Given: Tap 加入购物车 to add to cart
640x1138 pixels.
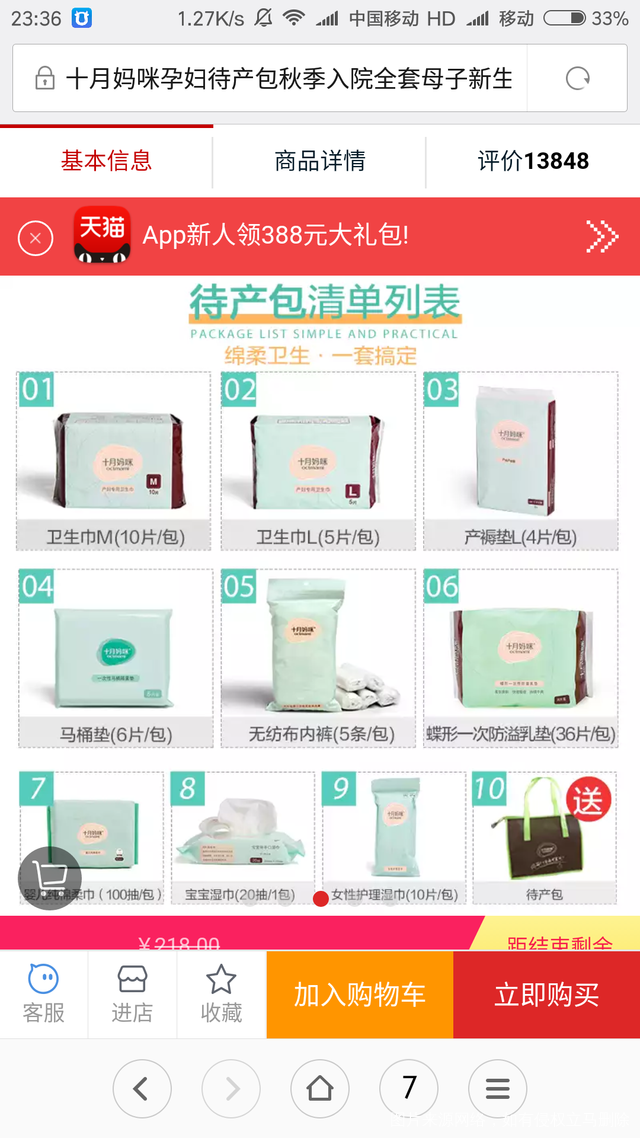Looking at the screenshot, I should 359,994.
